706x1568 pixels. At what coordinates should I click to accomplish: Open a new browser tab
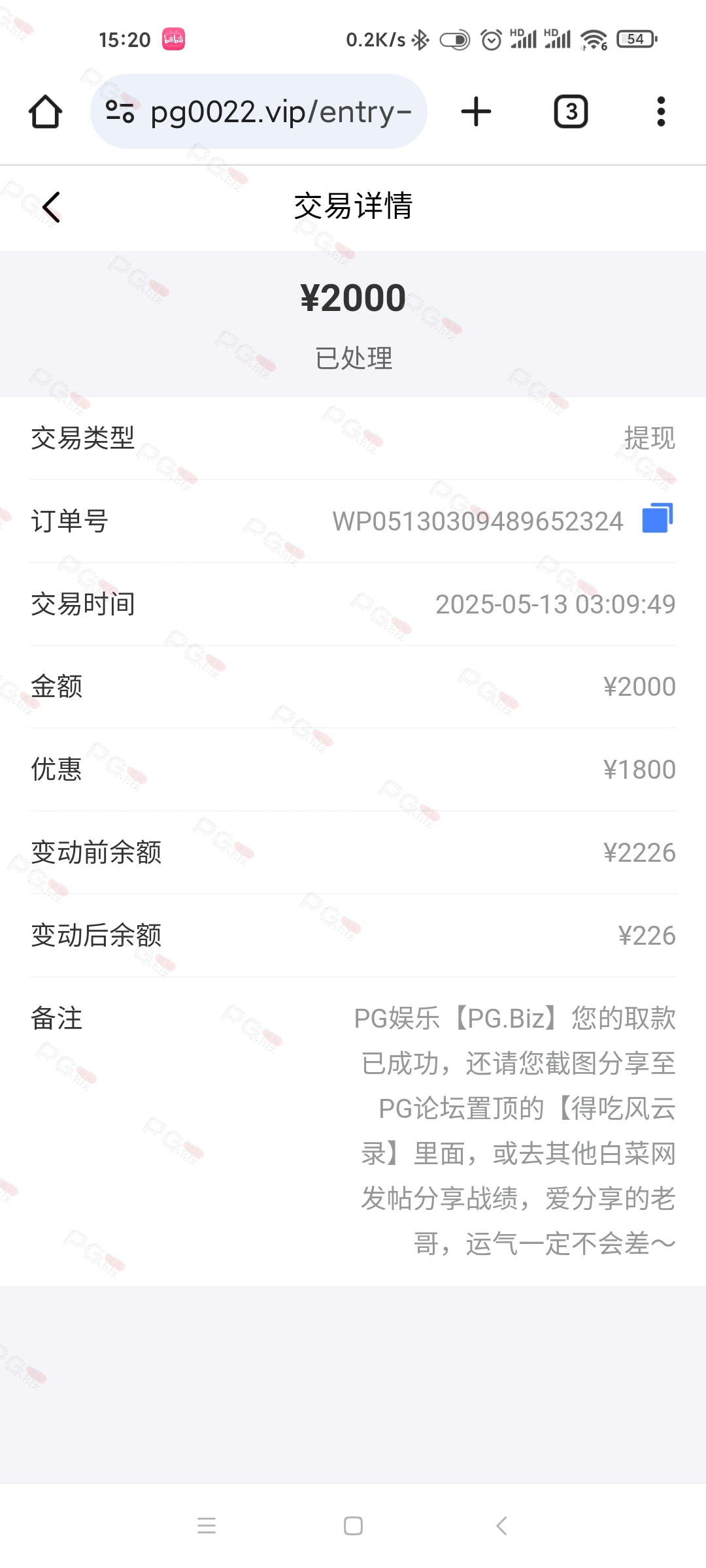(x=476, y=112)
